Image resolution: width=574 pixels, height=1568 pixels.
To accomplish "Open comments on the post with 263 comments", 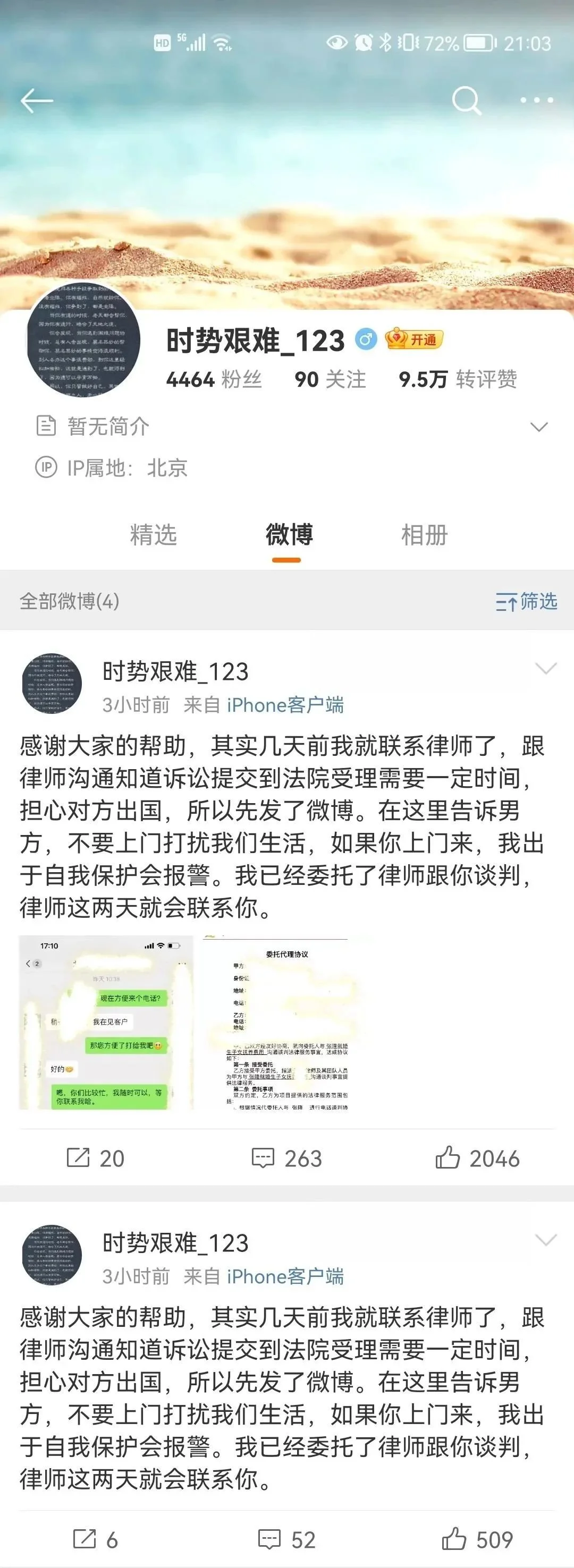I will pyautogui.click(x=286, y=1158).
